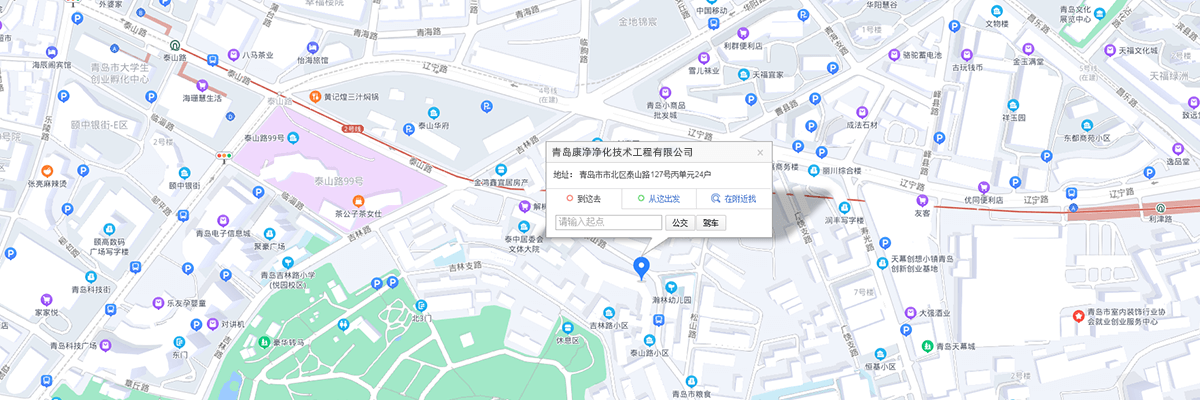Viewport: 1200px width, 400px height.
Task: Switch to the 从这出发 tab
Action: pyautogui.click(x=658, y=199)
